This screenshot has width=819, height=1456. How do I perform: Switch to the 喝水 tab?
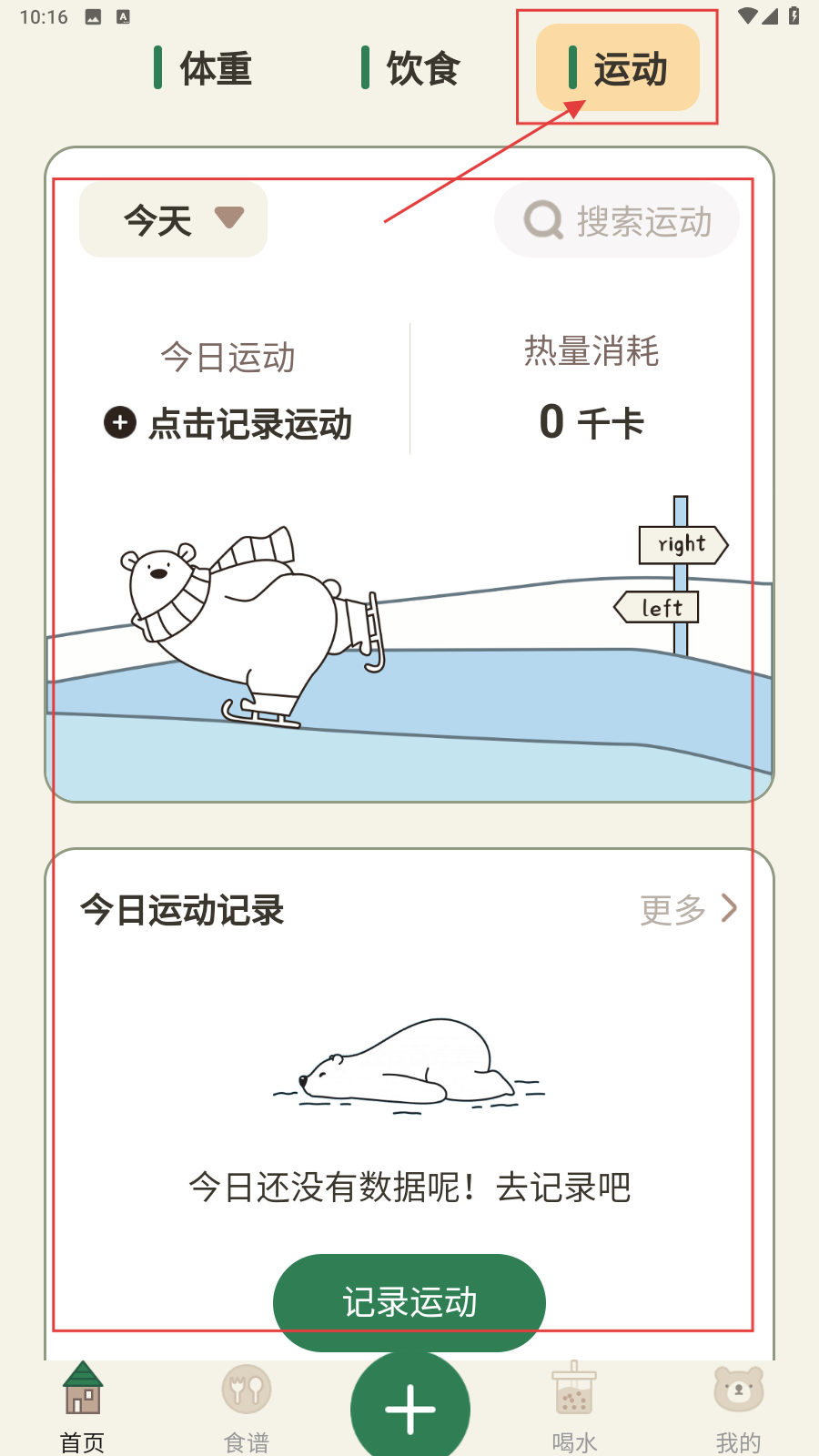point(574,1406)
